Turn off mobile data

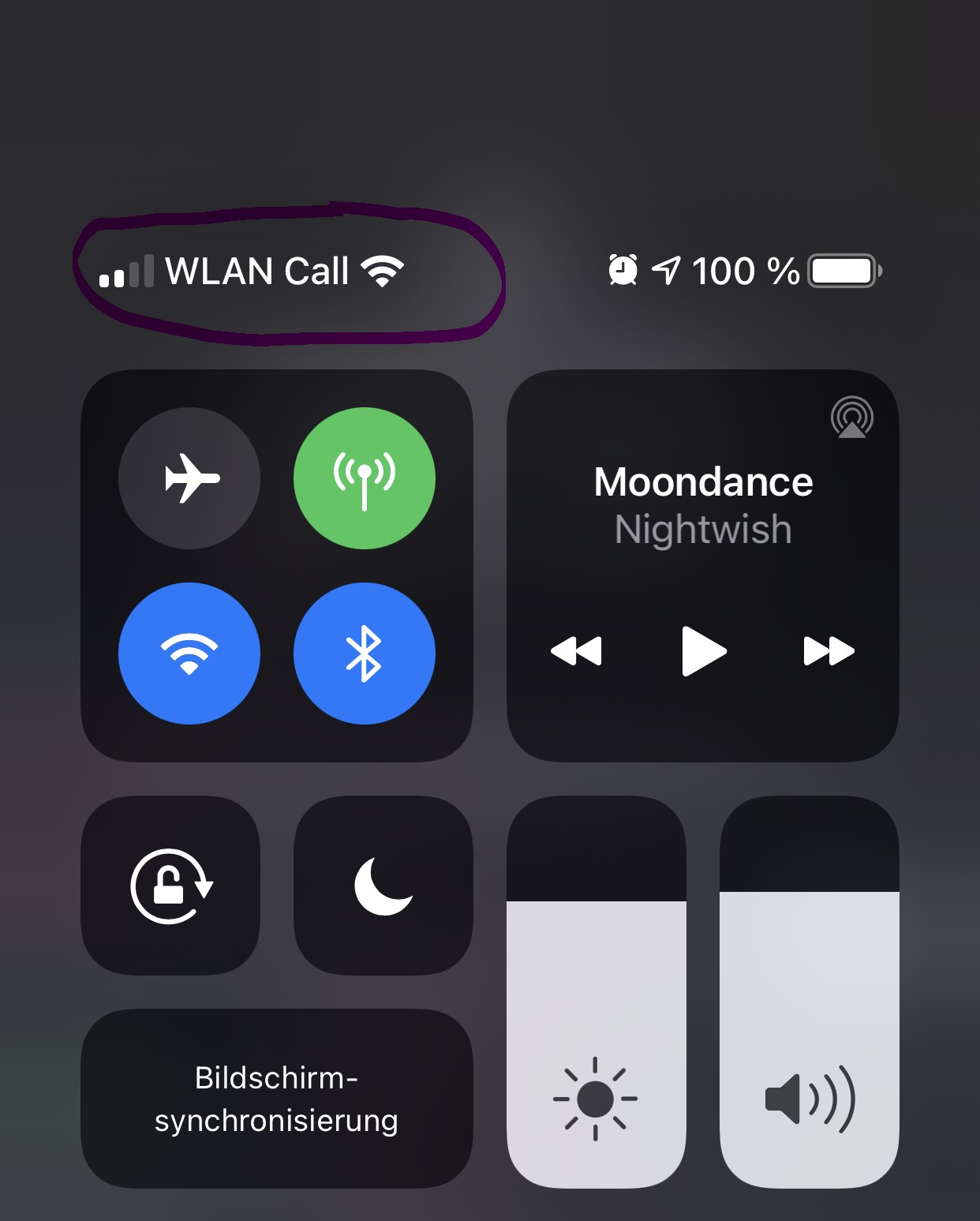pos(364,478)
